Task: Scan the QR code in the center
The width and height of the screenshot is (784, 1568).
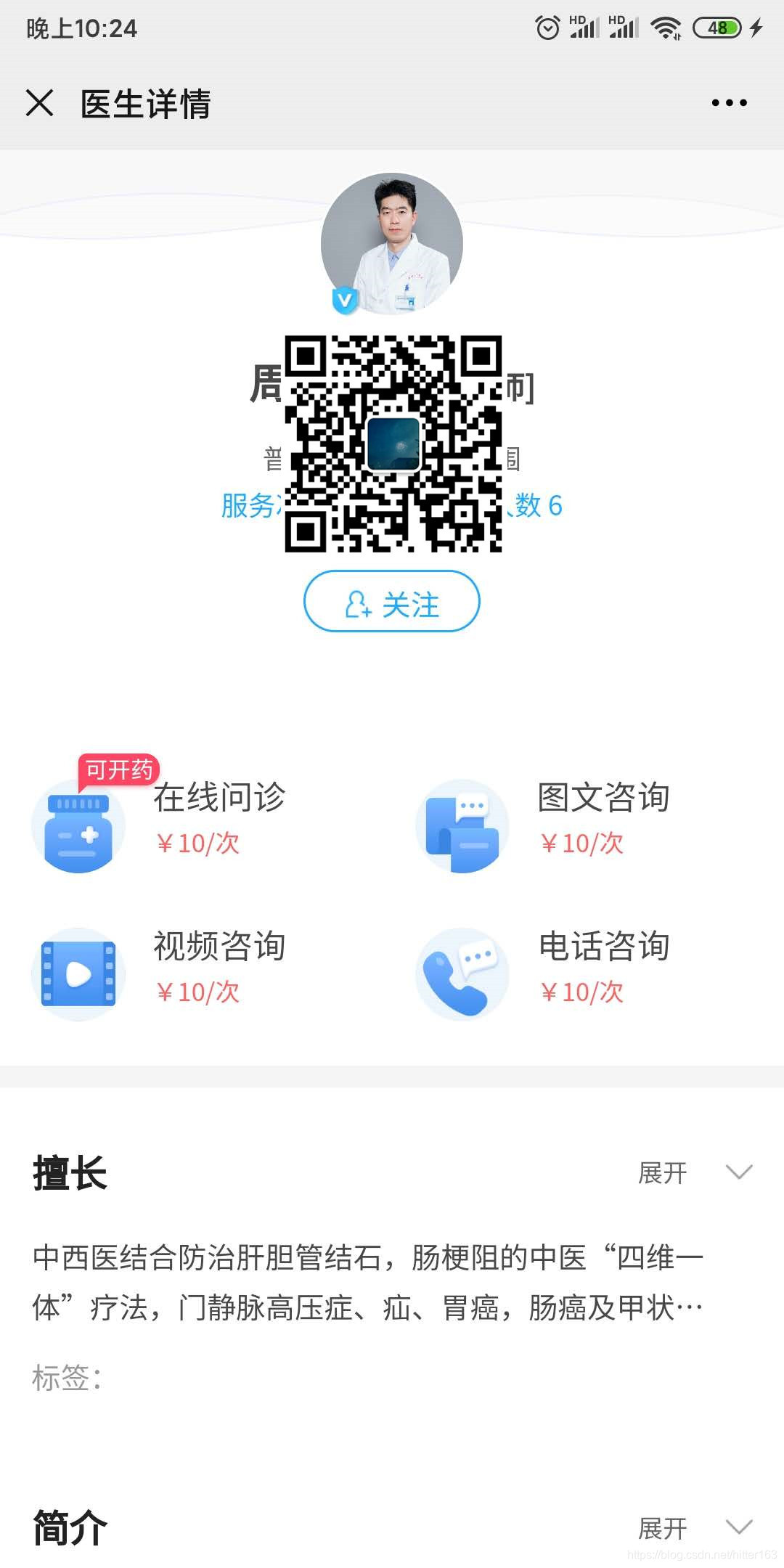Action: coord(393,446)
